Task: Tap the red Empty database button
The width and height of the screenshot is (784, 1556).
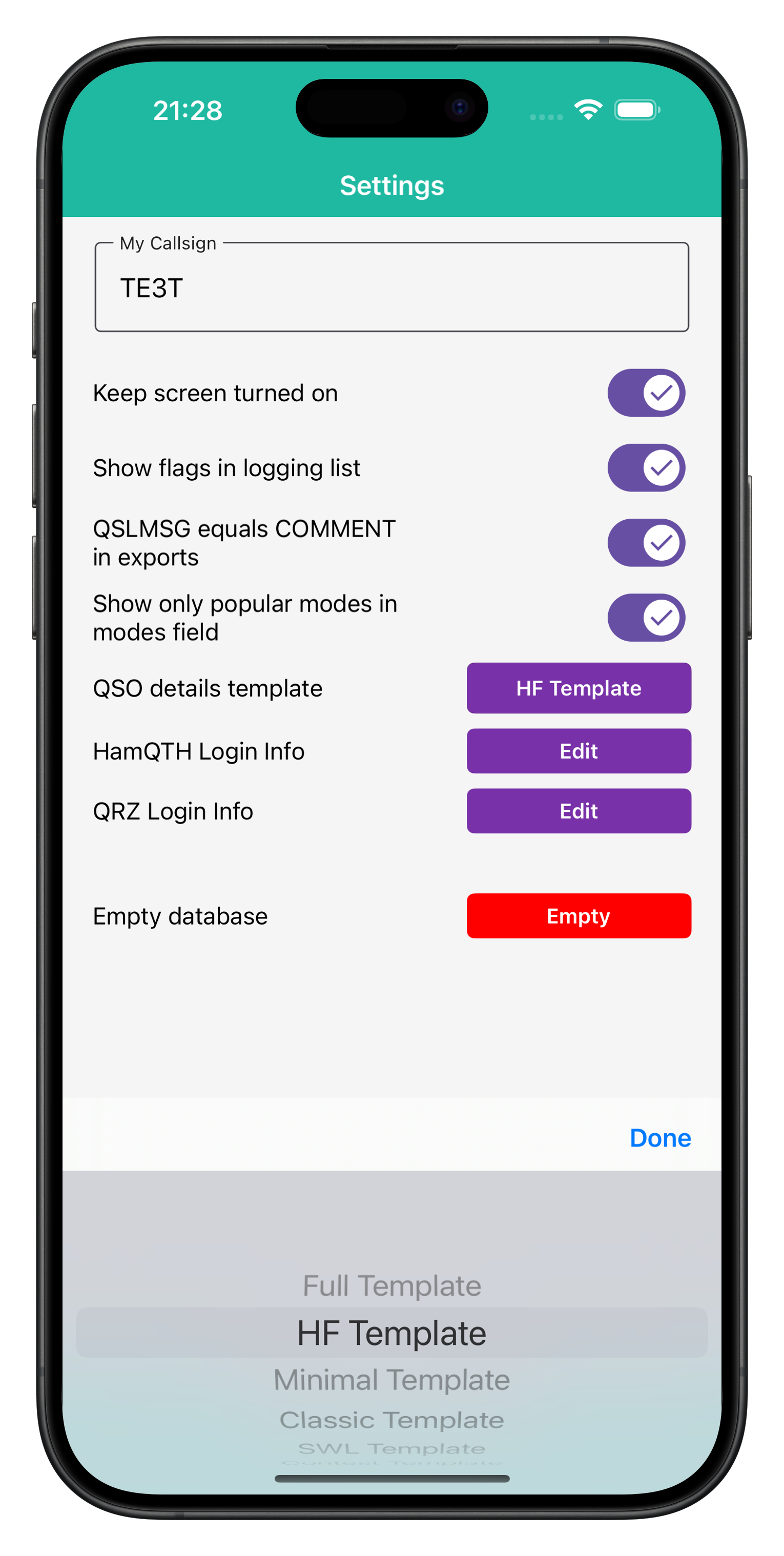Action: tap(578, 916)
